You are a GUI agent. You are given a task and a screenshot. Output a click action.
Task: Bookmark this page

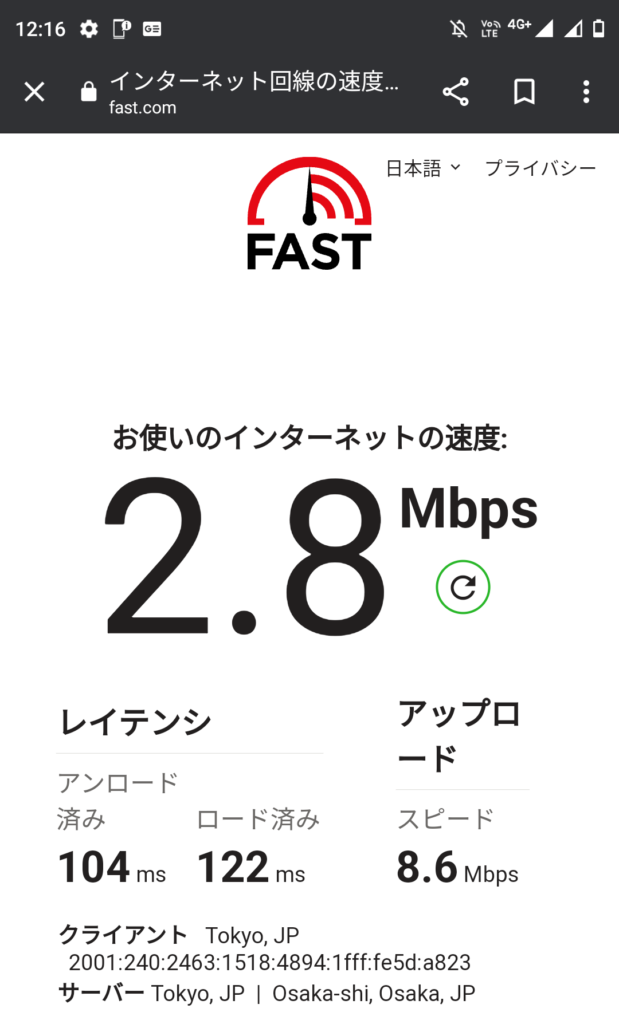(x=524, y=92)
